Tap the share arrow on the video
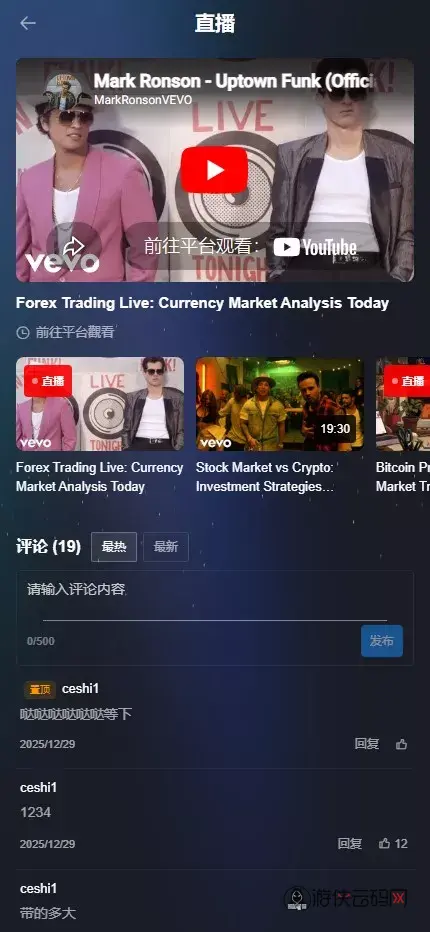430x932 pixels. [x=74, y=247]
